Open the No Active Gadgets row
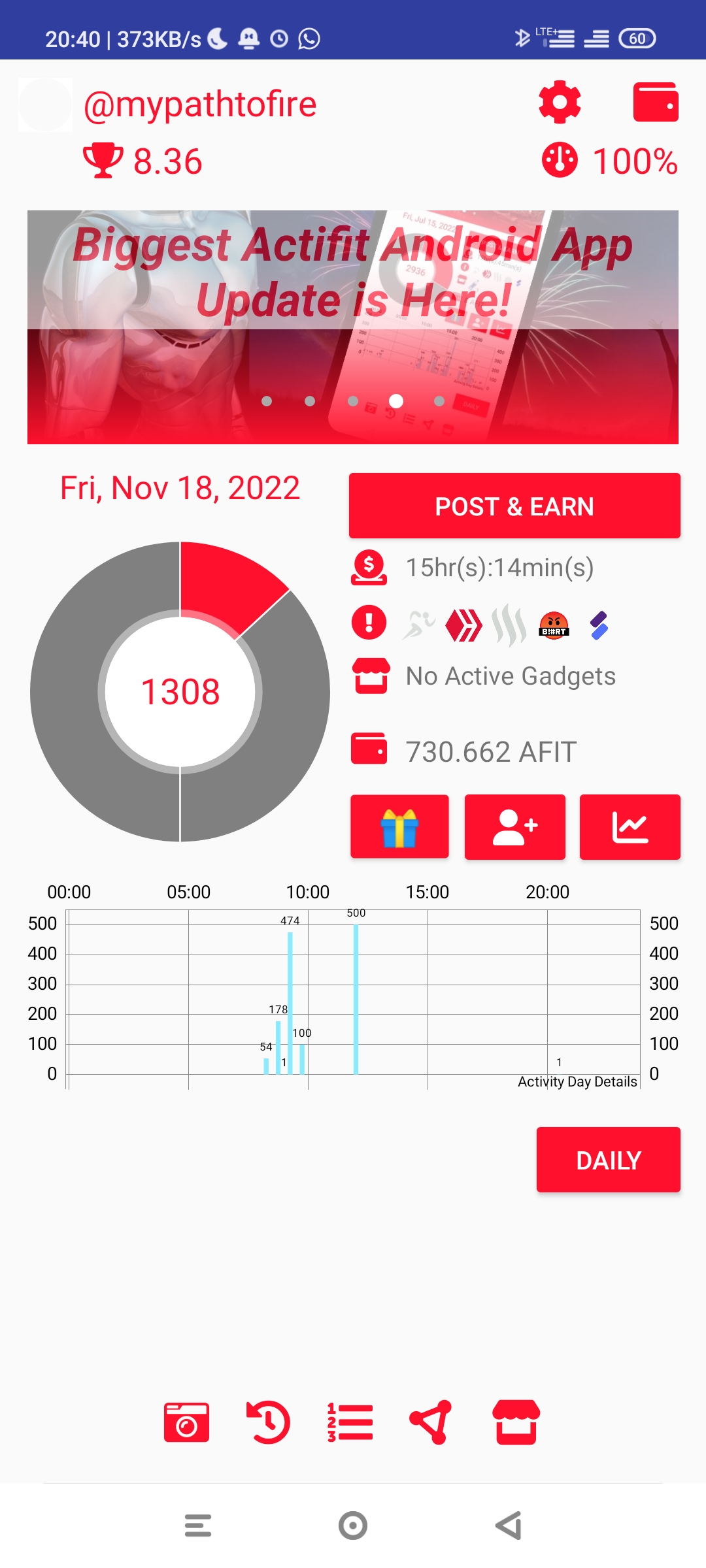The width and height of the screenshot is (706, 1568). [x=484, y=676]
